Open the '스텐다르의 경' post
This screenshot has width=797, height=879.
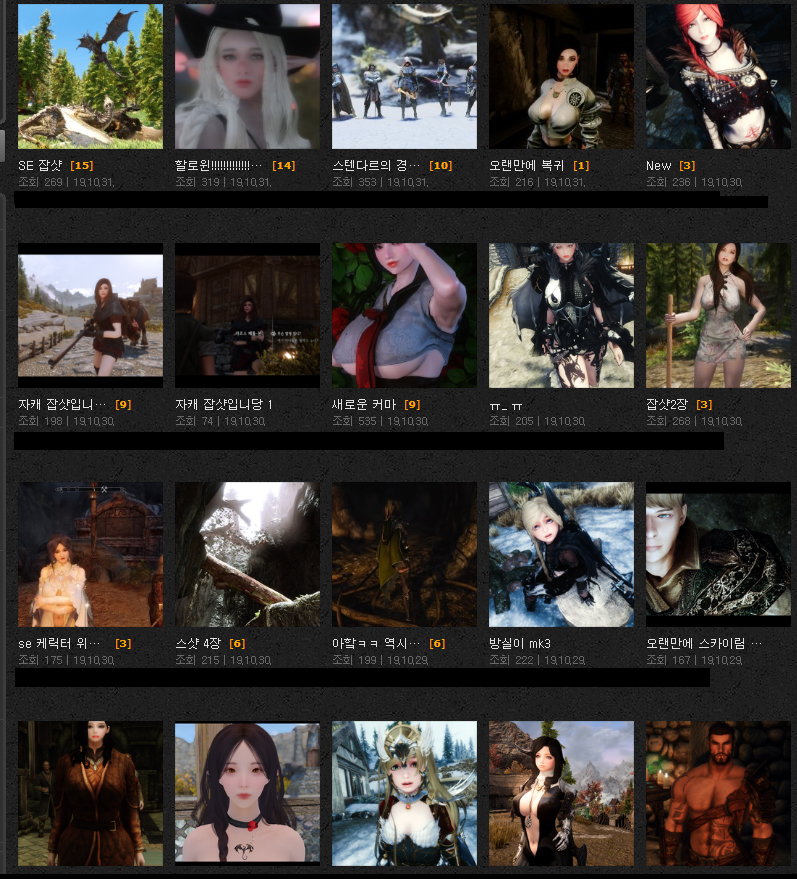[x=404, y=77]
